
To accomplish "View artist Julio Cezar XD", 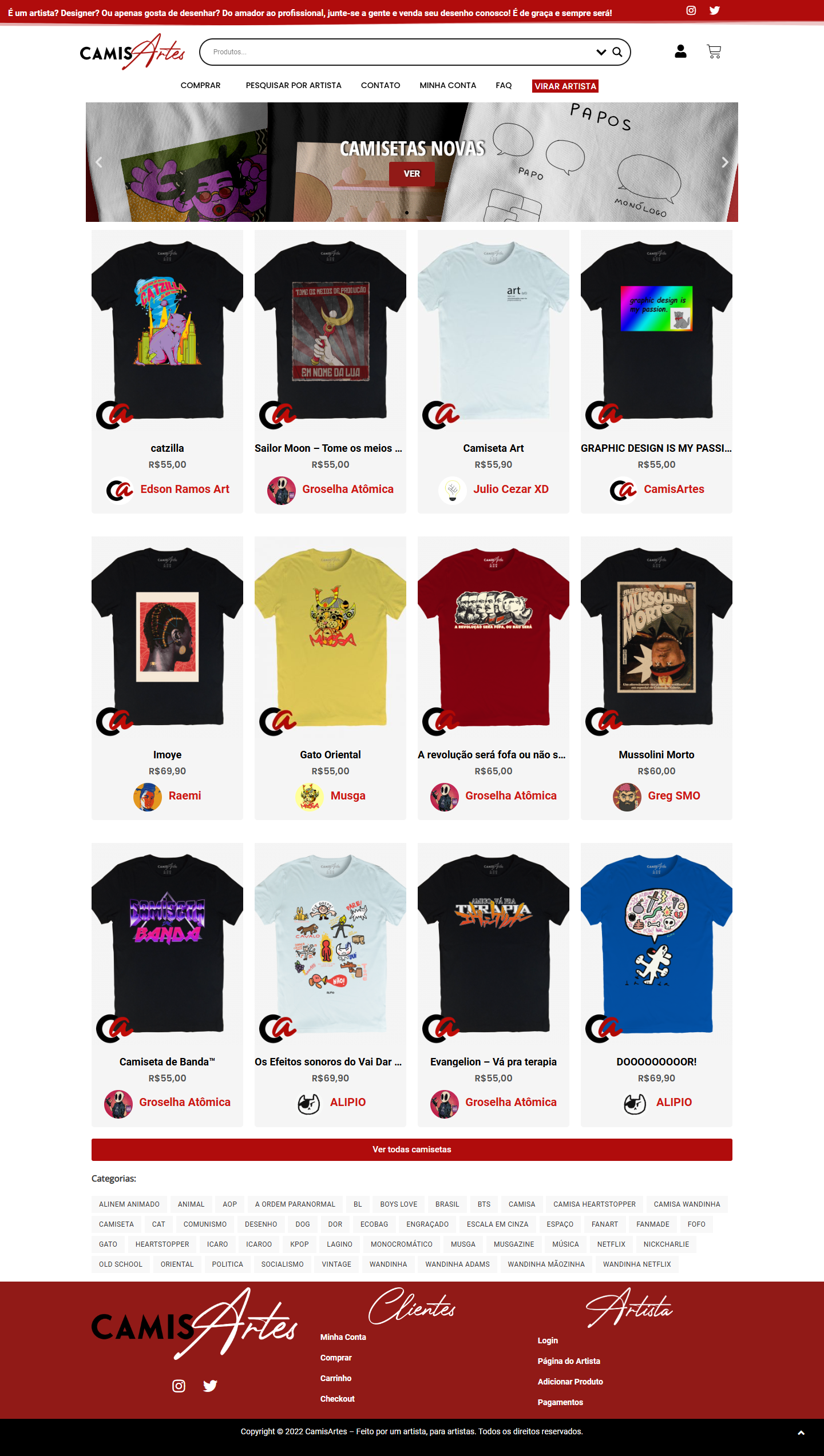I will [x=510, y=490].
